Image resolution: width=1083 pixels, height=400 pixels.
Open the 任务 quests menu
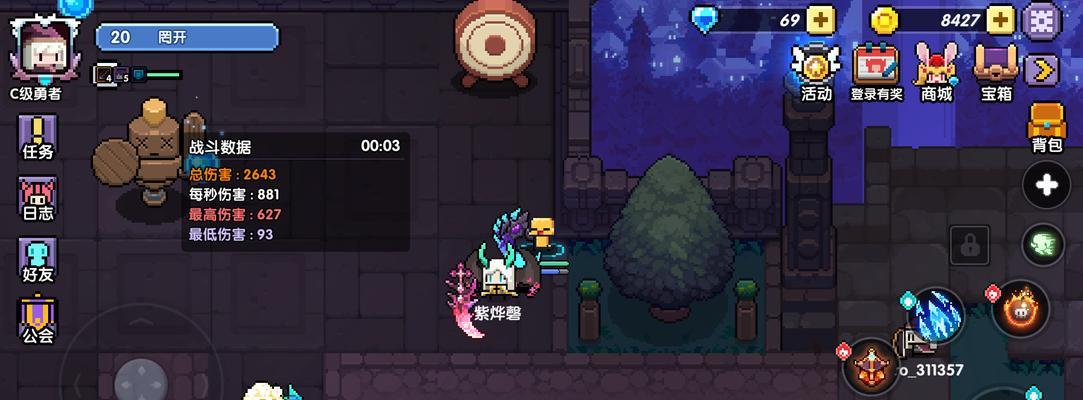coord(38,138)
